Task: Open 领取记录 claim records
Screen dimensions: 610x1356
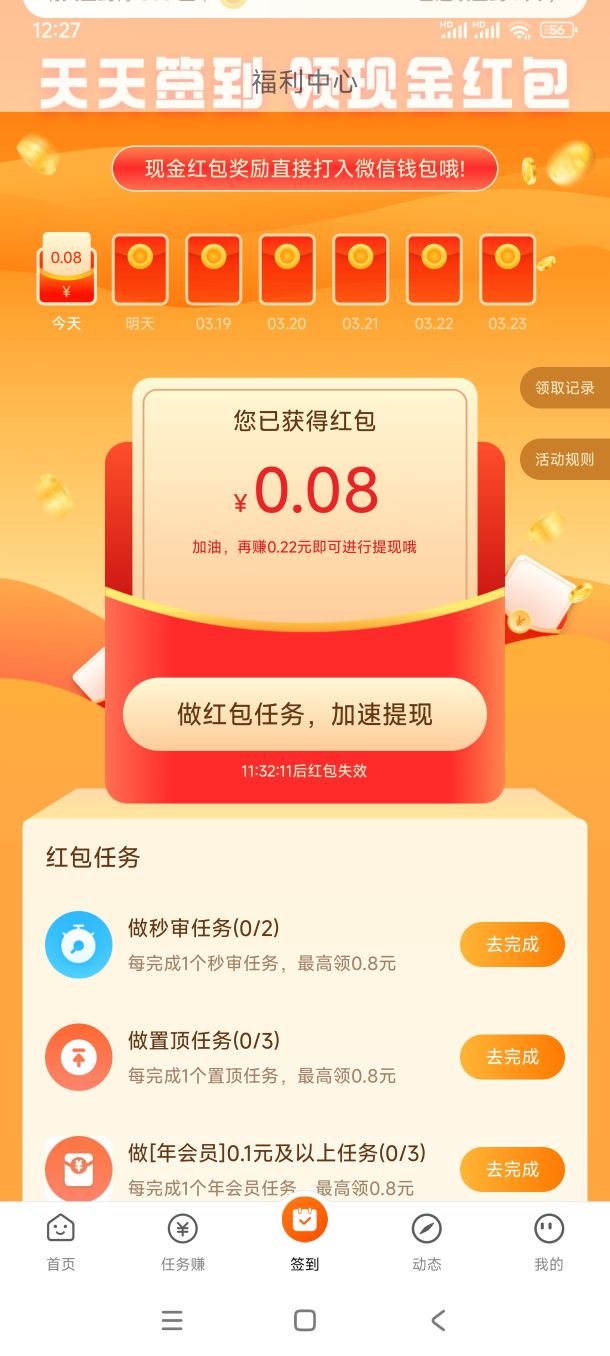Action: pos(565,388)
